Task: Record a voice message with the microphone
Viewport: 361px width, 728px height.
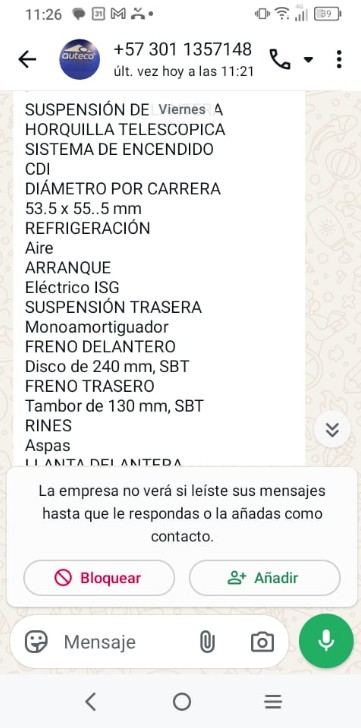Action: 326,641
